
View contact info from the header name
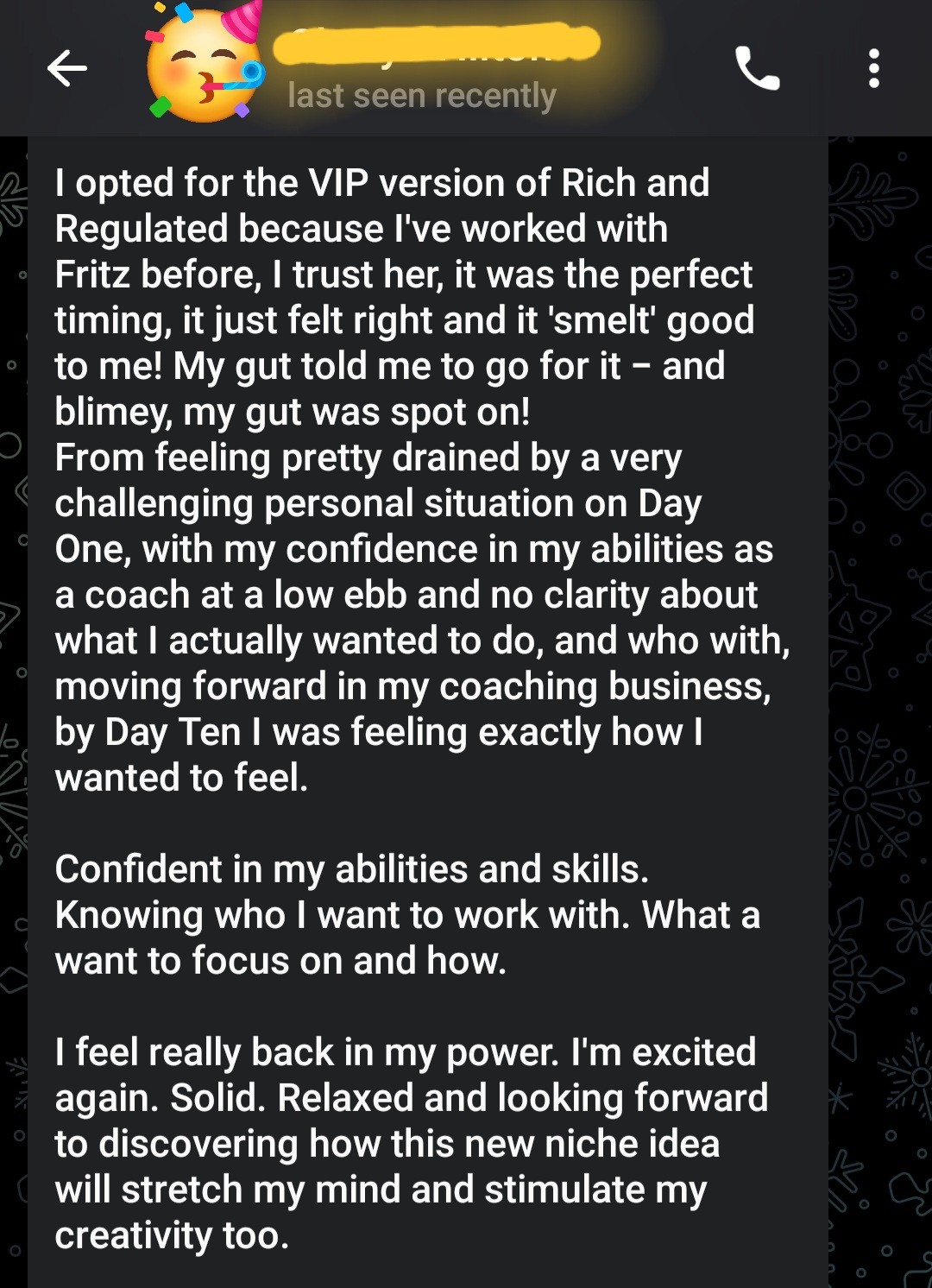click(436, 46)
